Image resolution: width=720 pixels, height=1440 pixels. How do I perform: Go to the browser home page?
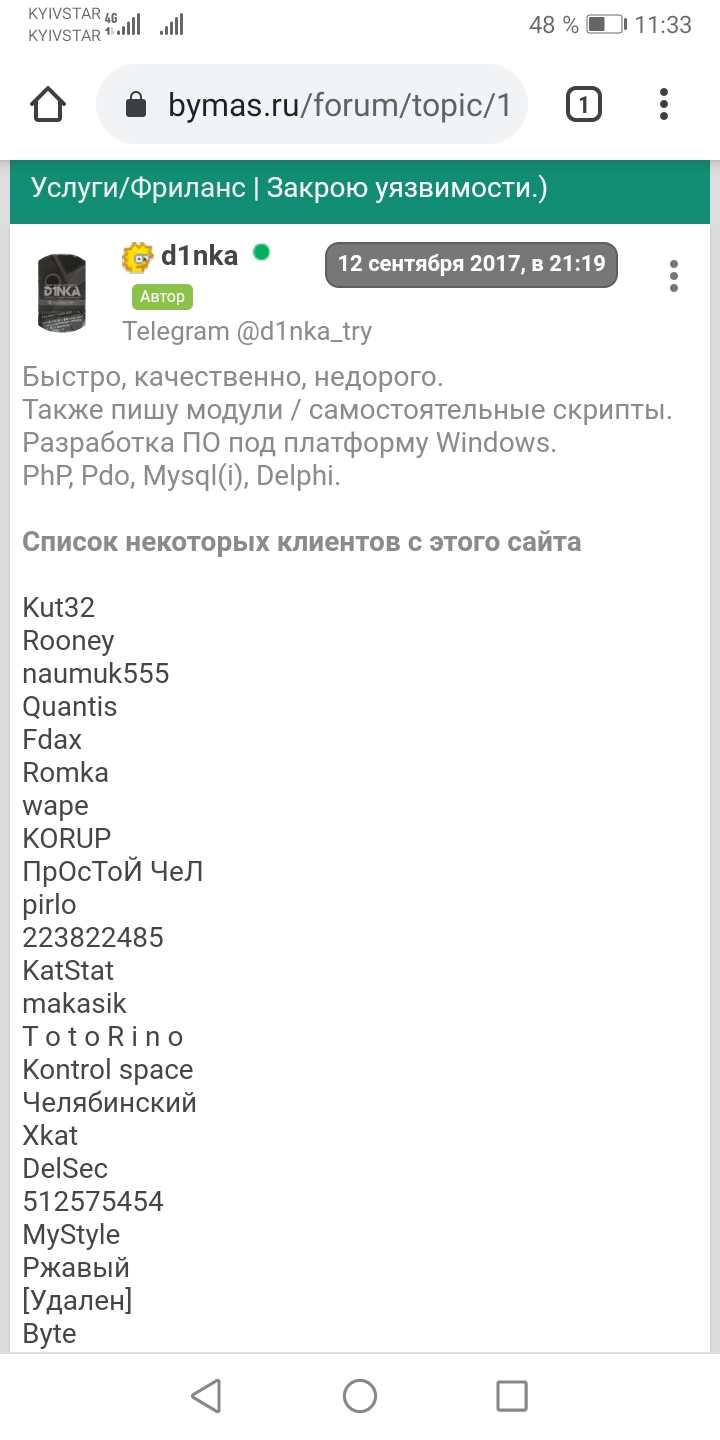coord(49,105)
